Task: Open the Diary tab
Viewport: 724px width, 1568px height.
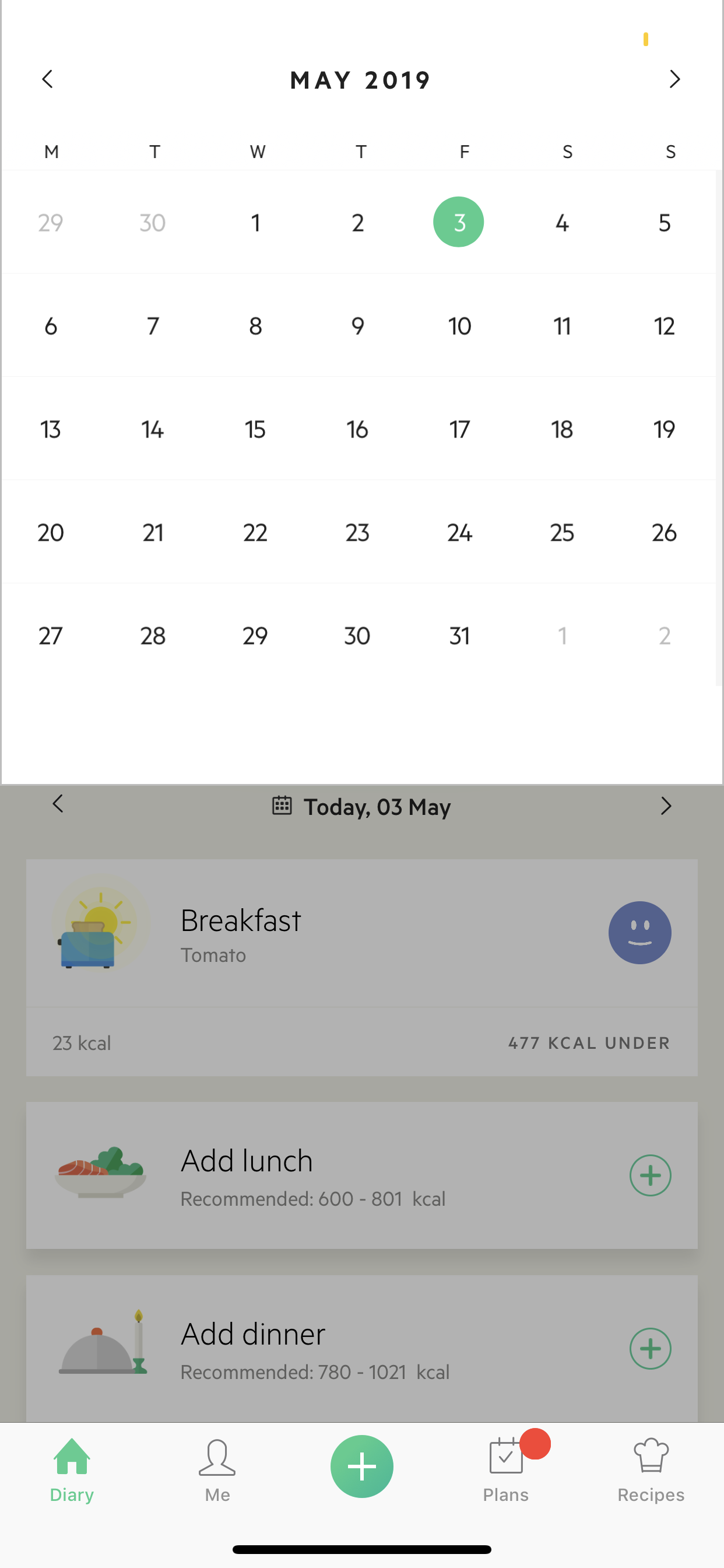Action: (x=72, y=1471)
